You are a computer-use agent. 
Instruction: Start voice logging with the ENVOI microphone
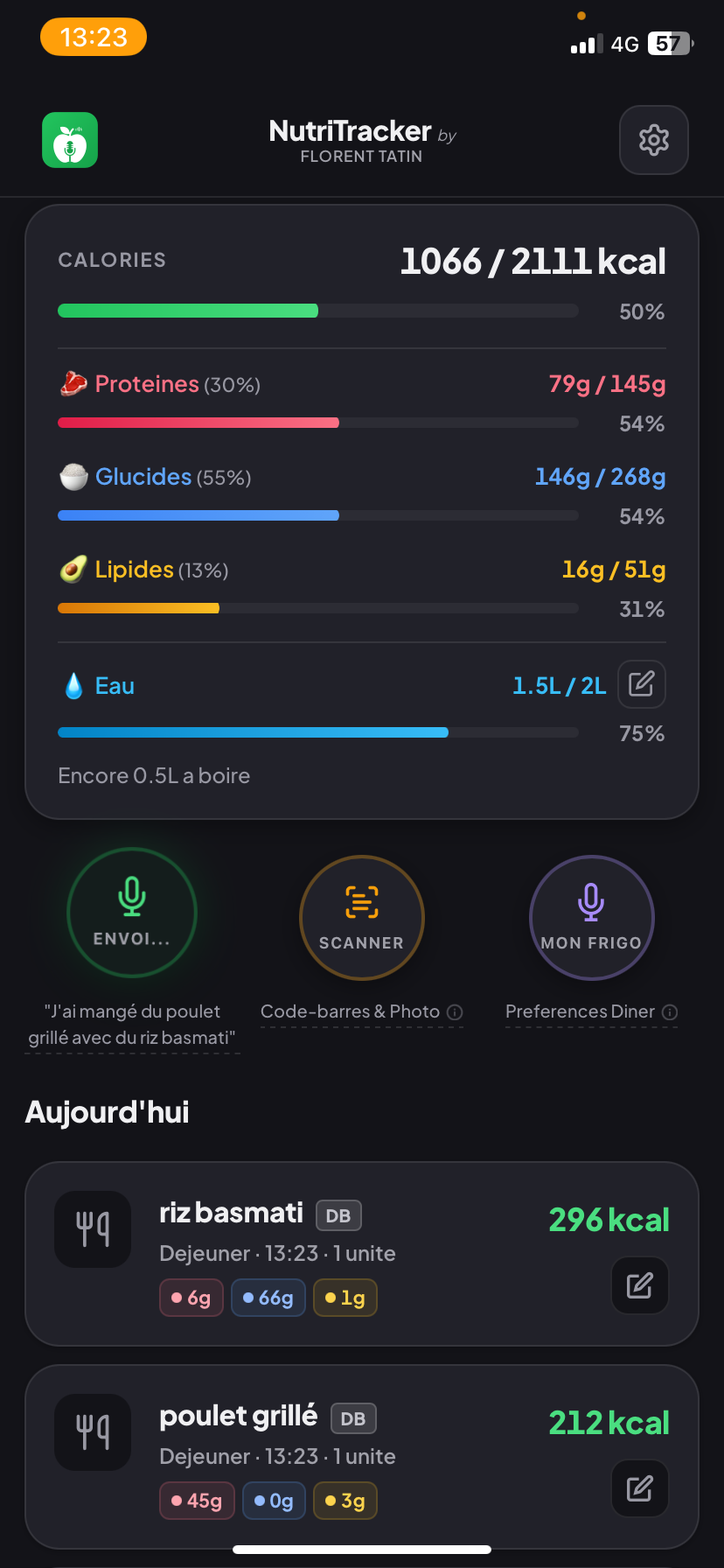coord(131,912)
